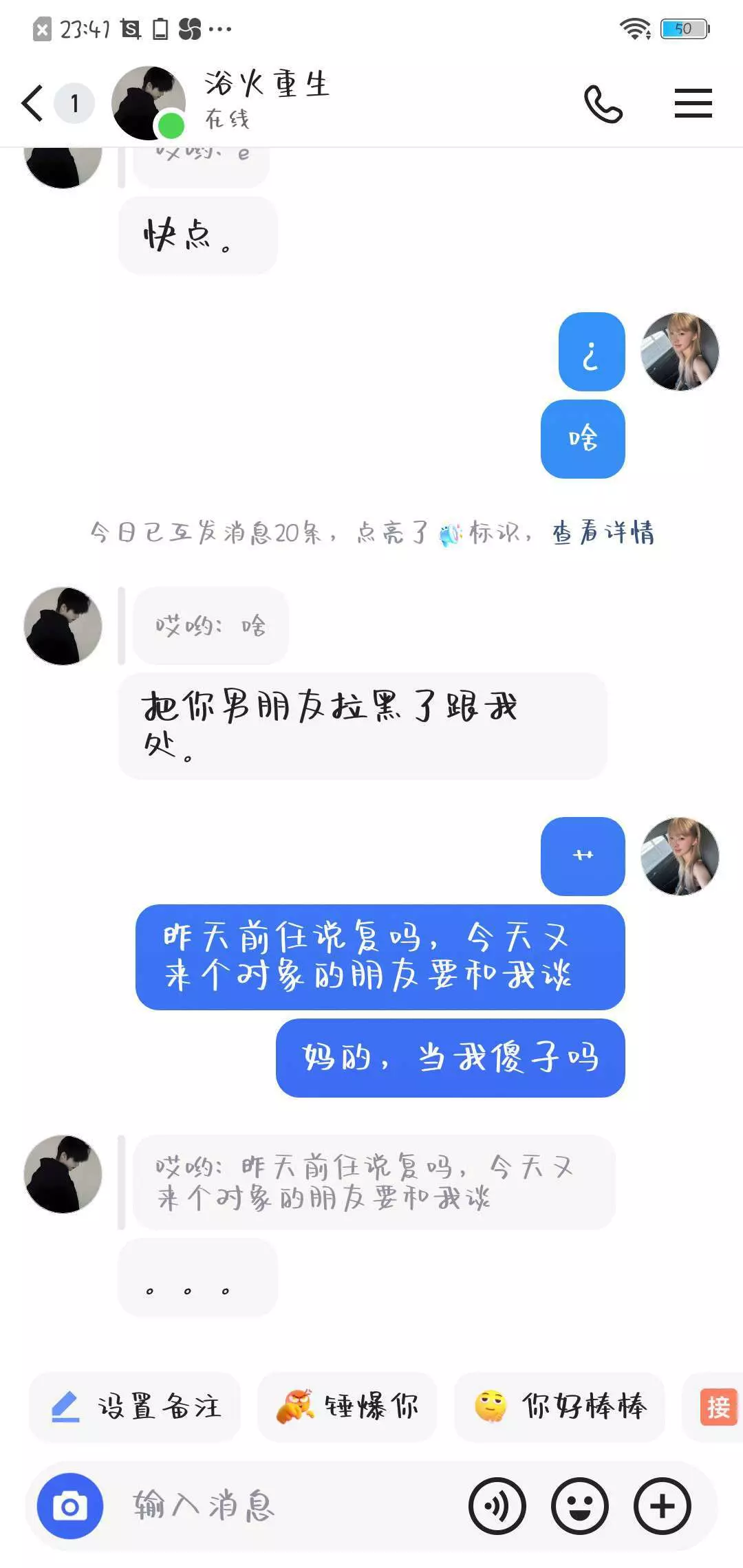Open 浴火重生's profile from header avatar
Screen dimensions: 743x1568
pos(149,103)
